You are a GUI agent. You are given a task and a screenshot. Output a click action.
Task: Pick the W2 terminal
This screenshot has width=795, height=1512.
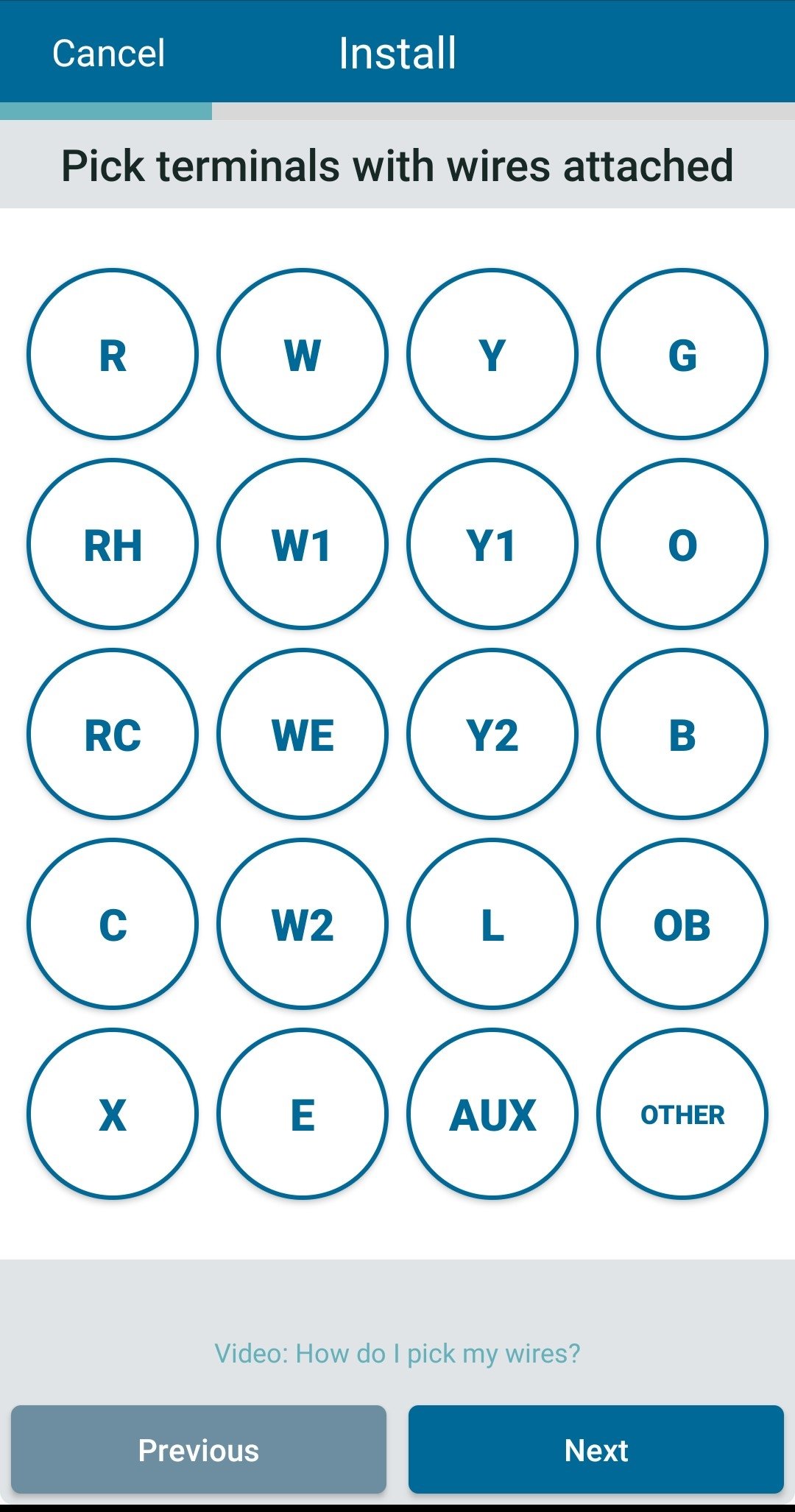[x=303, y=924]
